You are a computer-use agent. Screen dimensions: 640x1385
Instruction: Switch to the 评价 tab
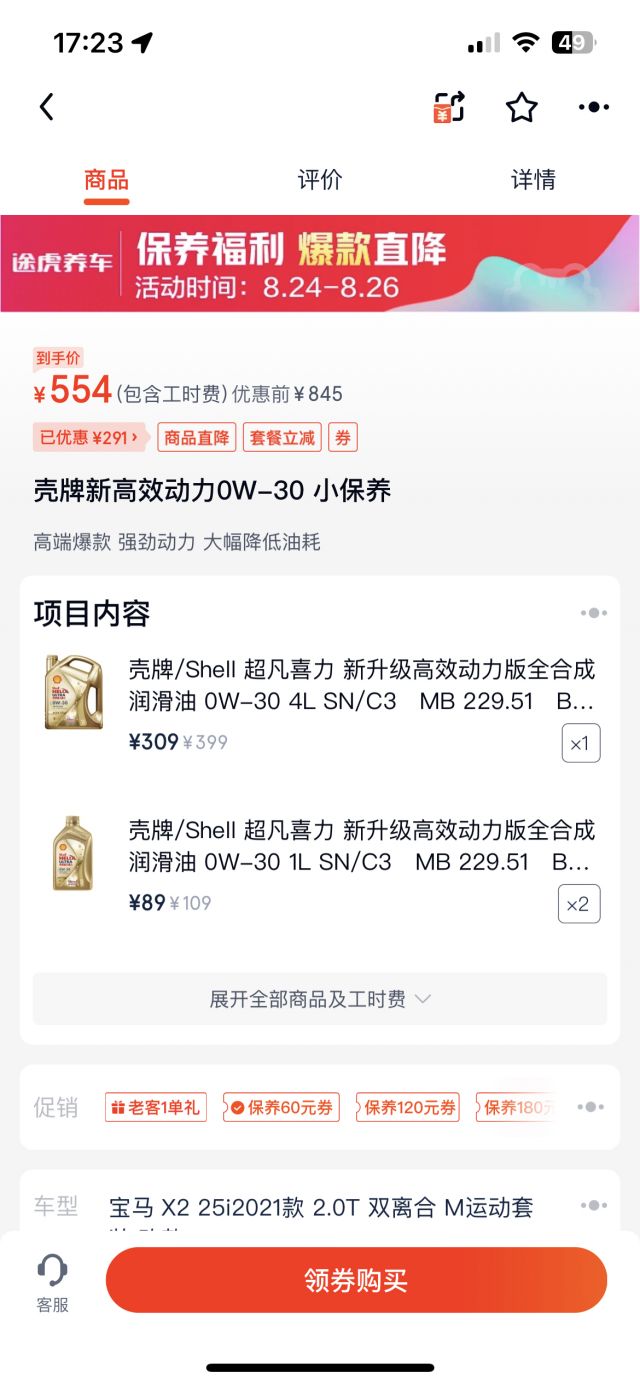pos(320,180)
